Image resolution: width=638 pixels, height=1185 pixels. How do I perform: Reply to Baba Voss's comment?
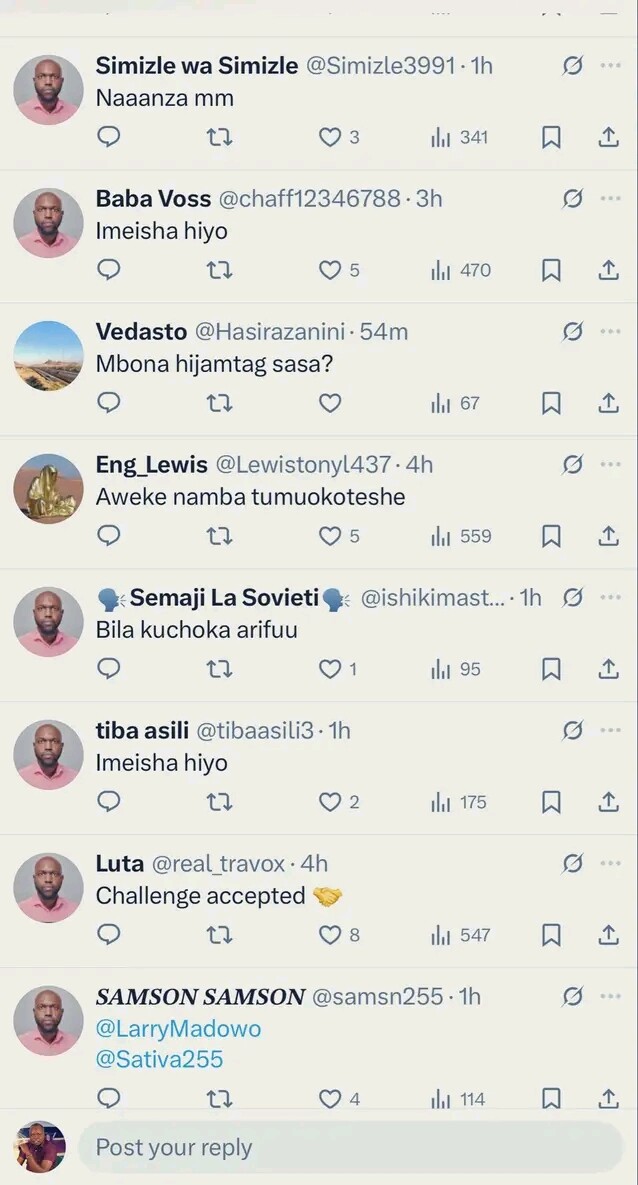110,270
